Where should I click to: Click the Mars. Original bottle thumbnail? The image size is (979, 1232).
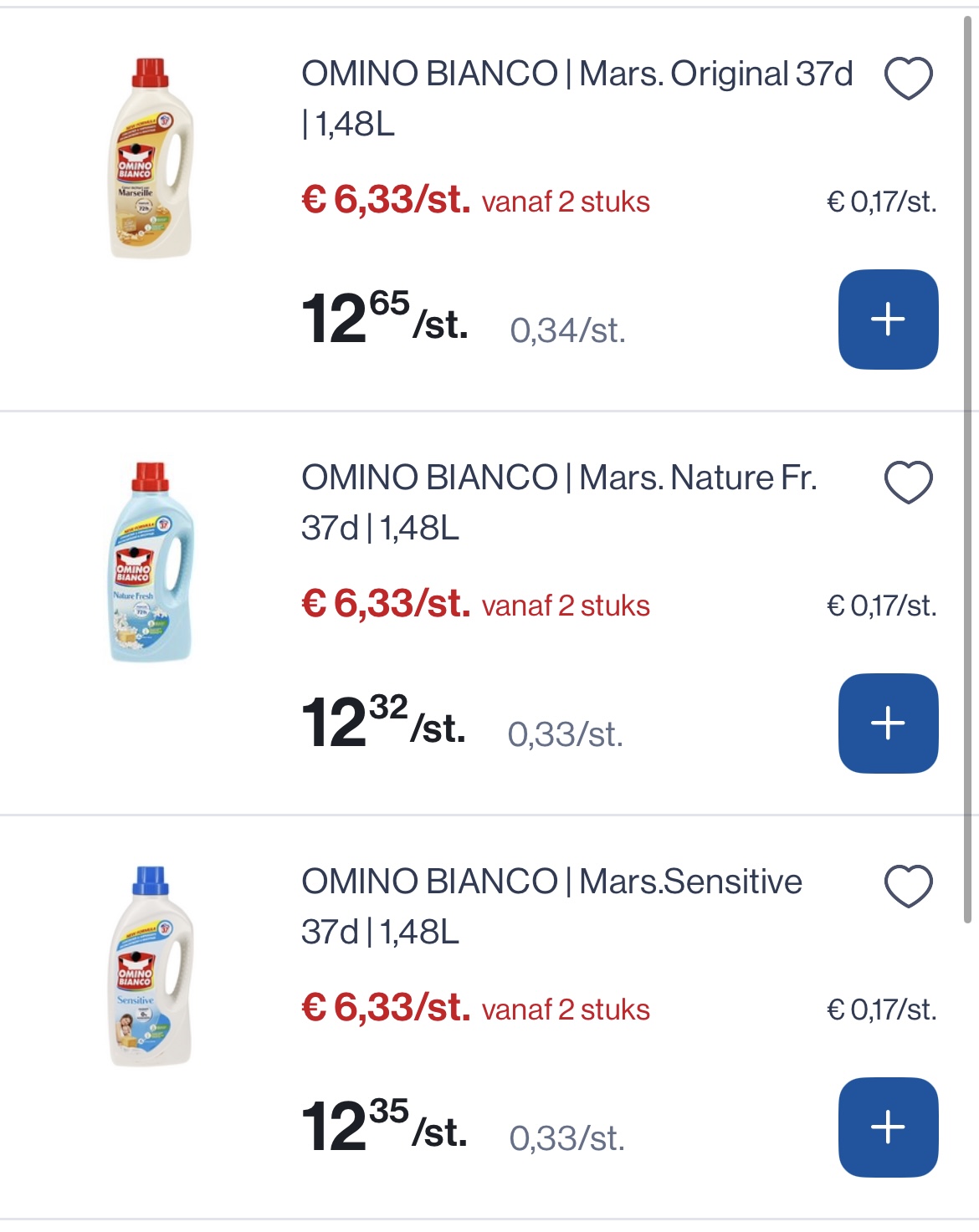149,155
